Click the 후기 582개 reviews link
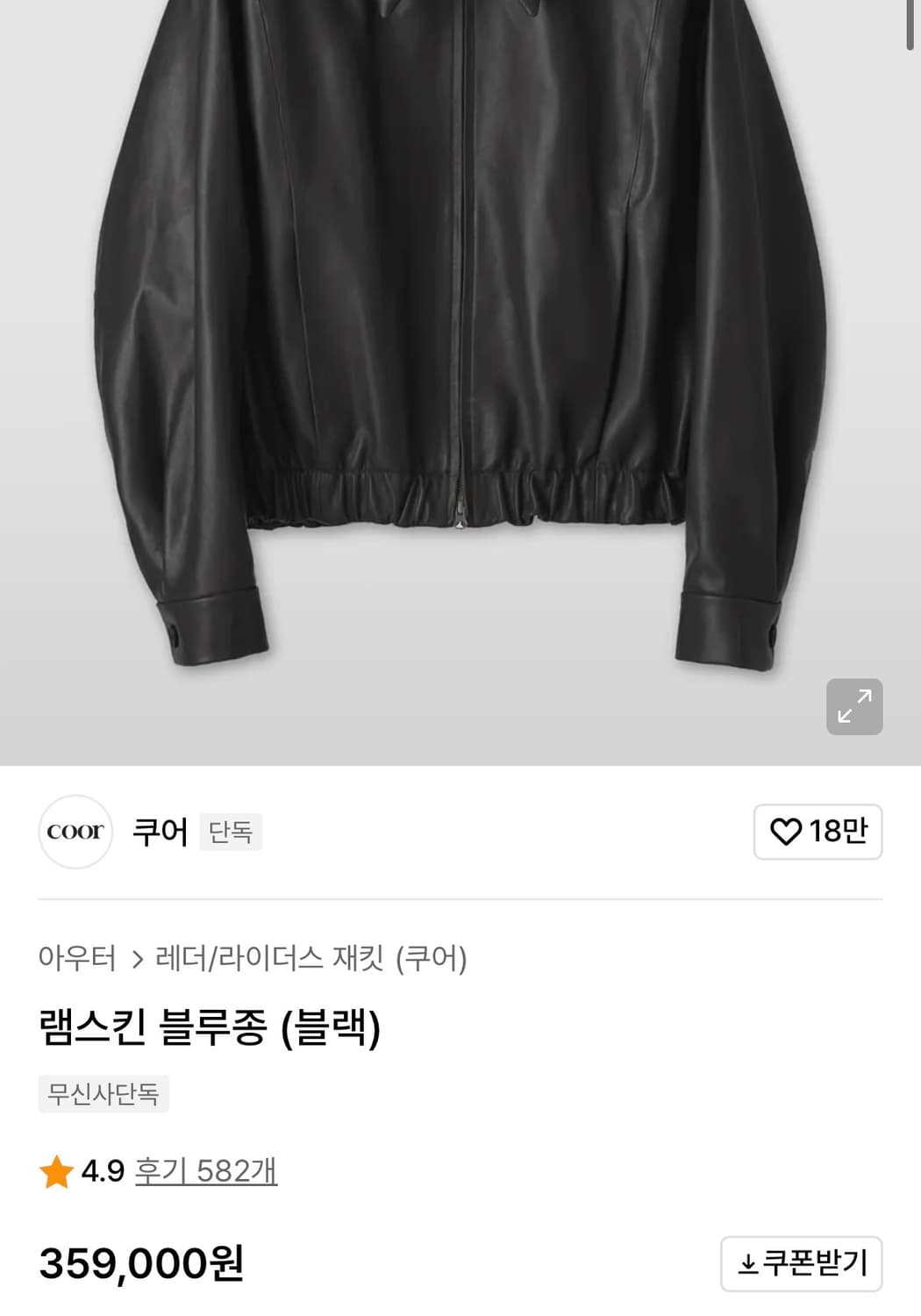 204,1170
